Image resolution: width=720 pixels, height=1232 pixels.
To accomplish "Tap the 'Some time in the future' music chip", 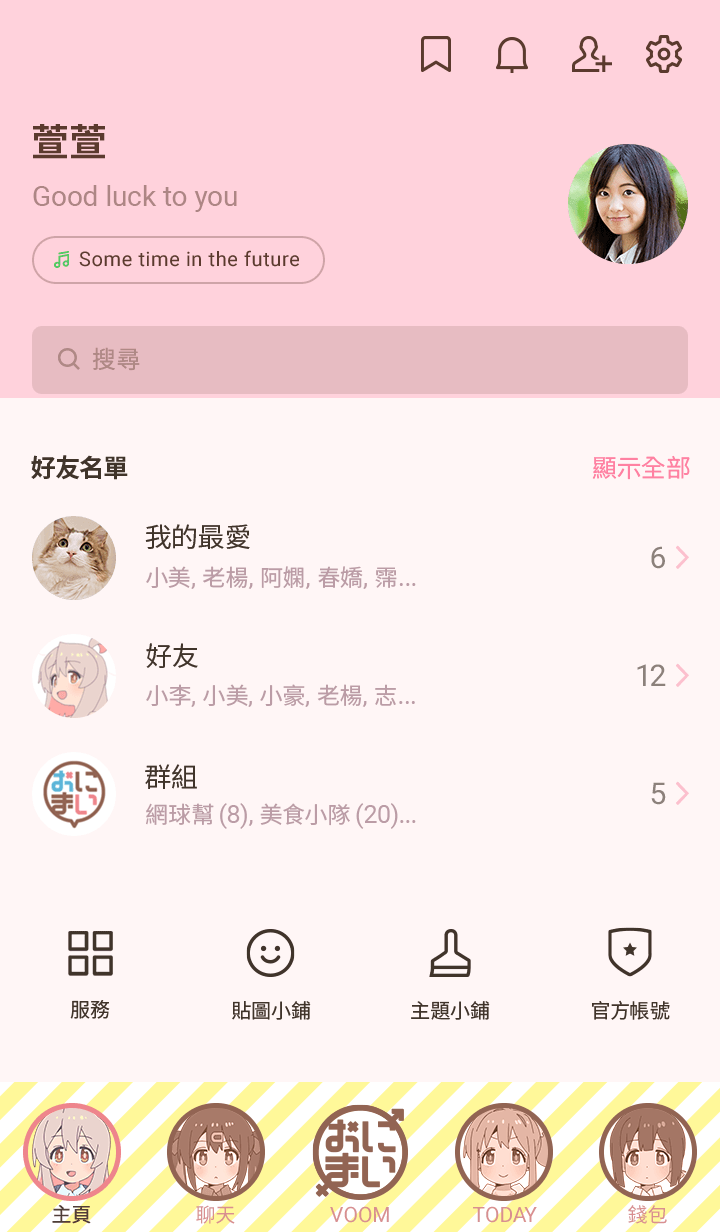I will tap(178, 260).
